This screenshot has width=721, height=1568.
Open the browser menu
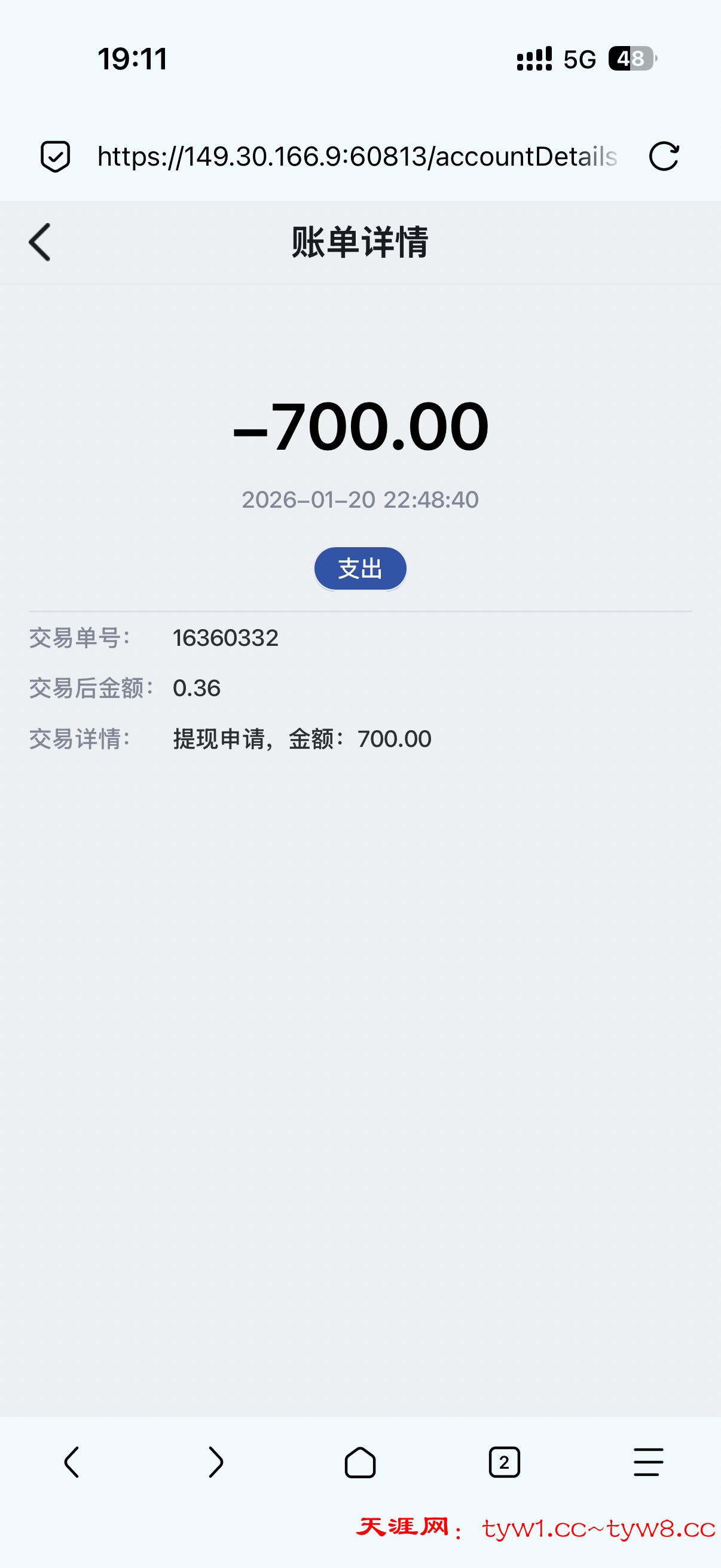[x=648, y=1462]
